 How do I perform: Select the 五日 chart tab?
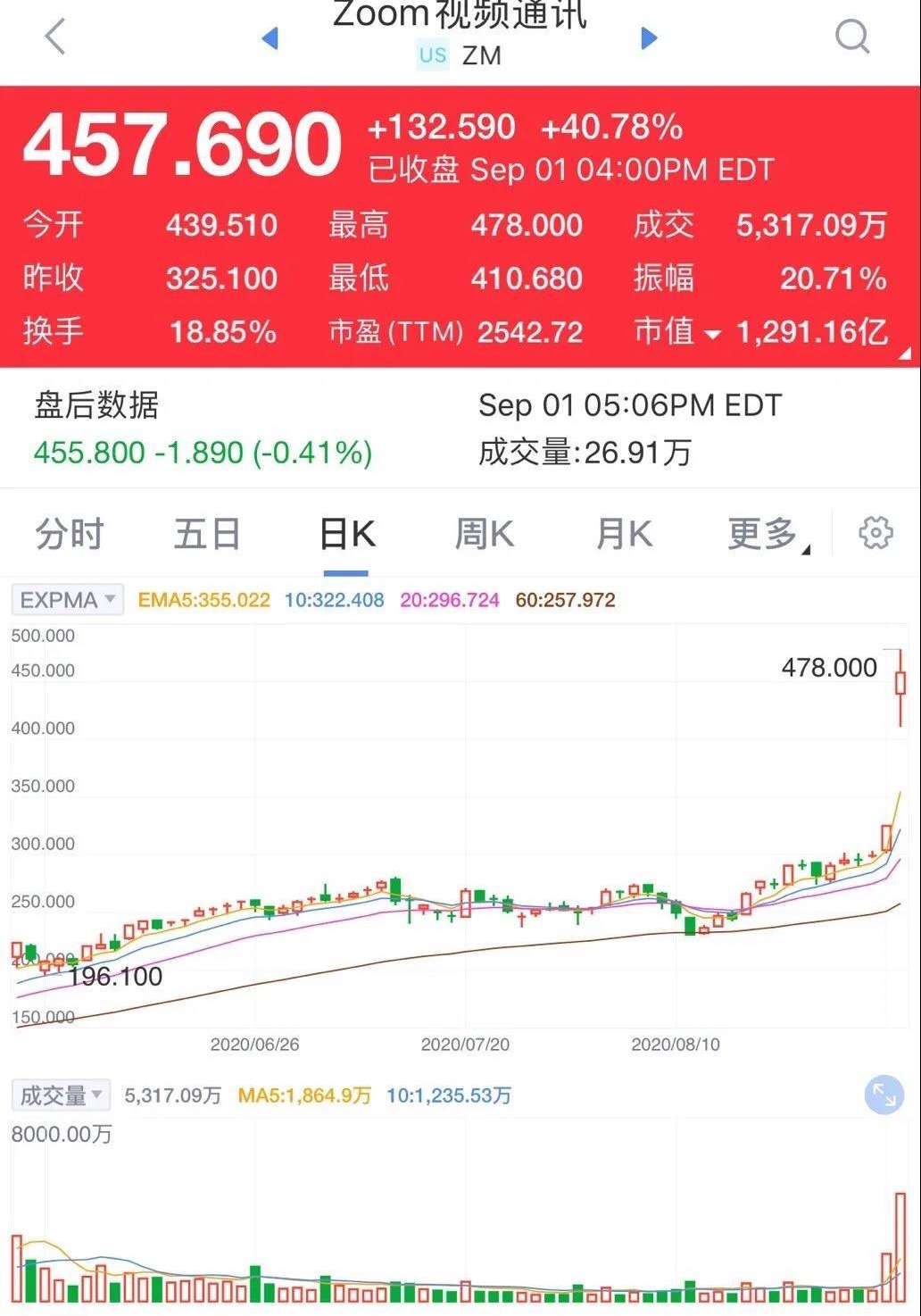(207, 534)
